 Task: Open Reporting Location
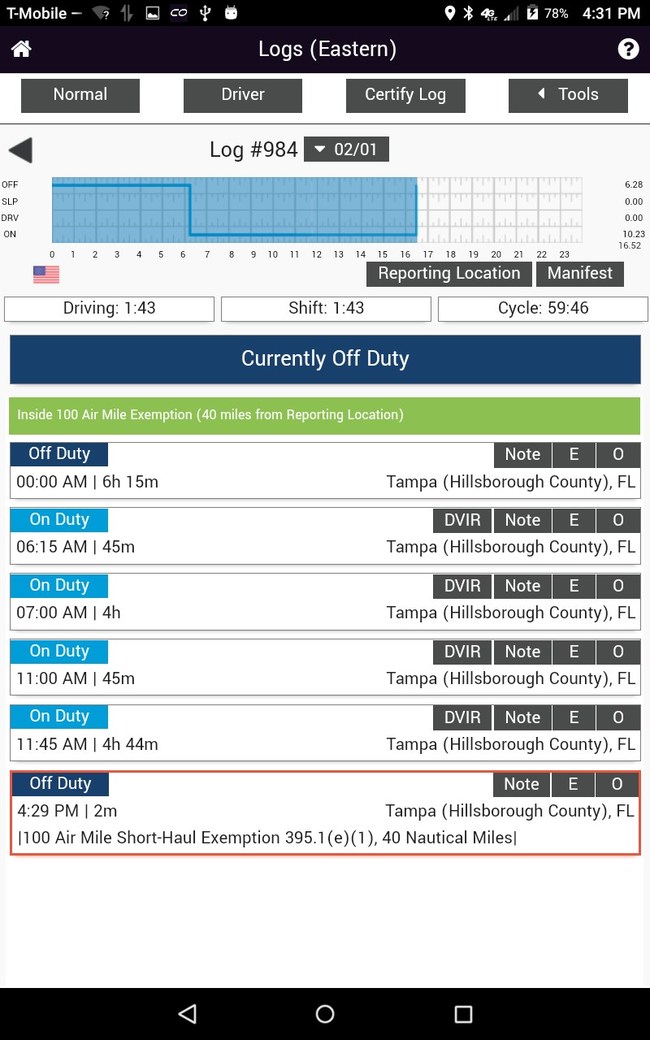click(x=449, y=274)
